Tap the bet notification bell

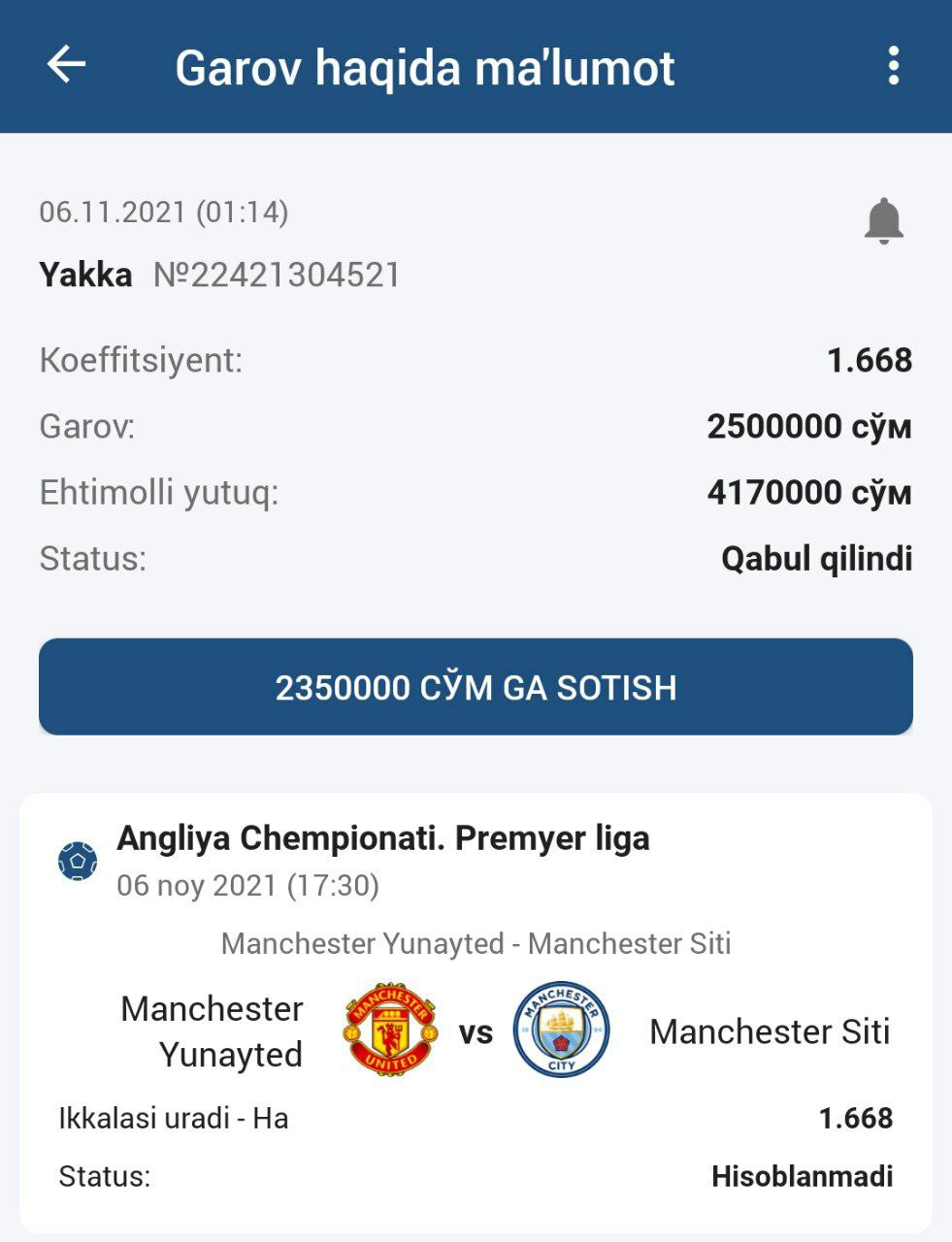[883, 221]
